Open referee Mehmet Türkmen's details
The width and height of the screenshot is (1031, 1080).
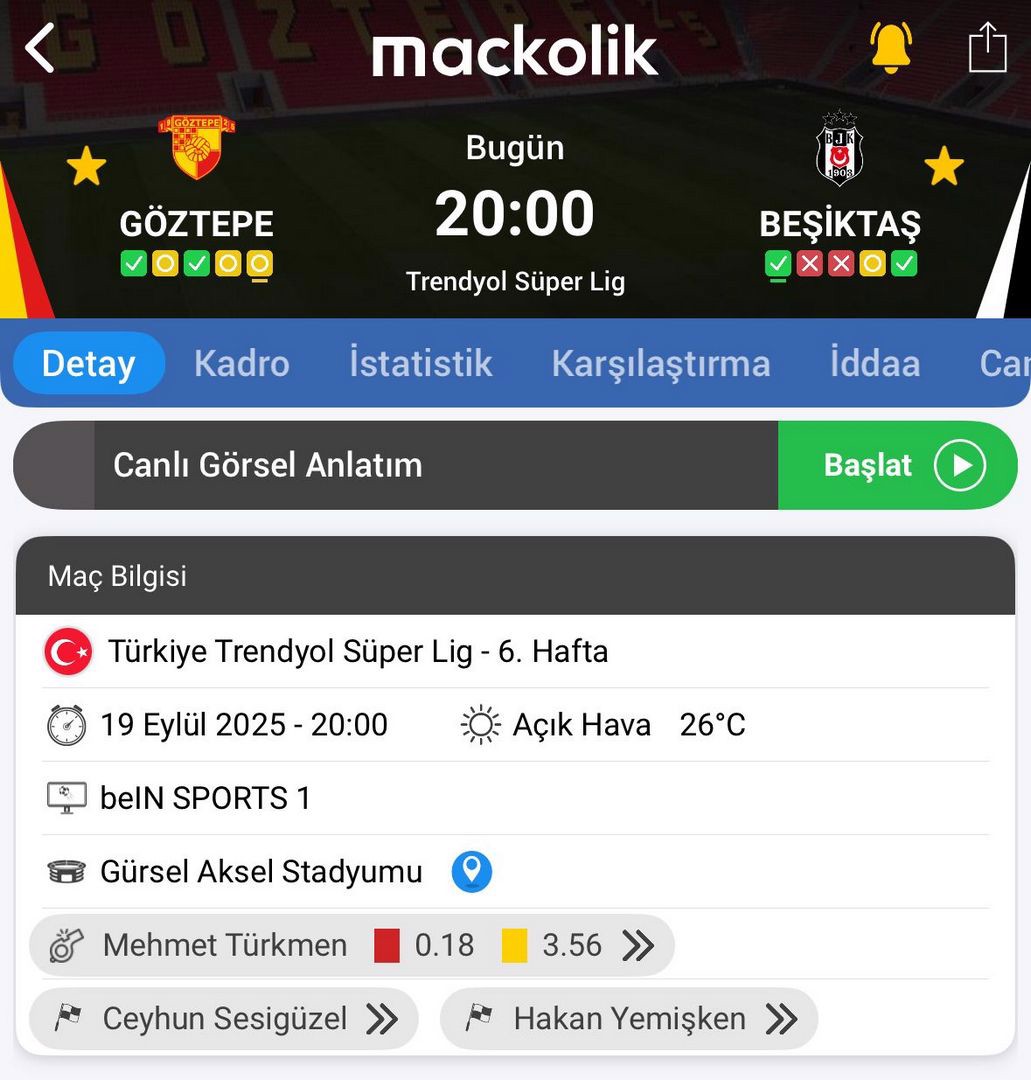[x=351, y=945]
